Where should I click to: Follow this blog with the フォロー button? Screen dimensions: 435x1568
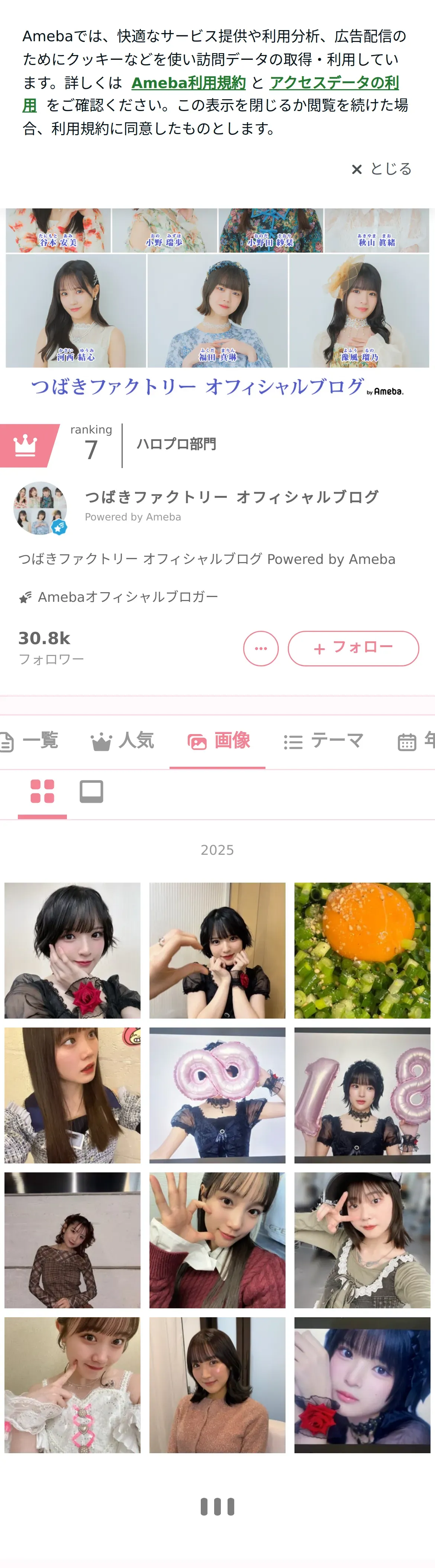(353, 648)
